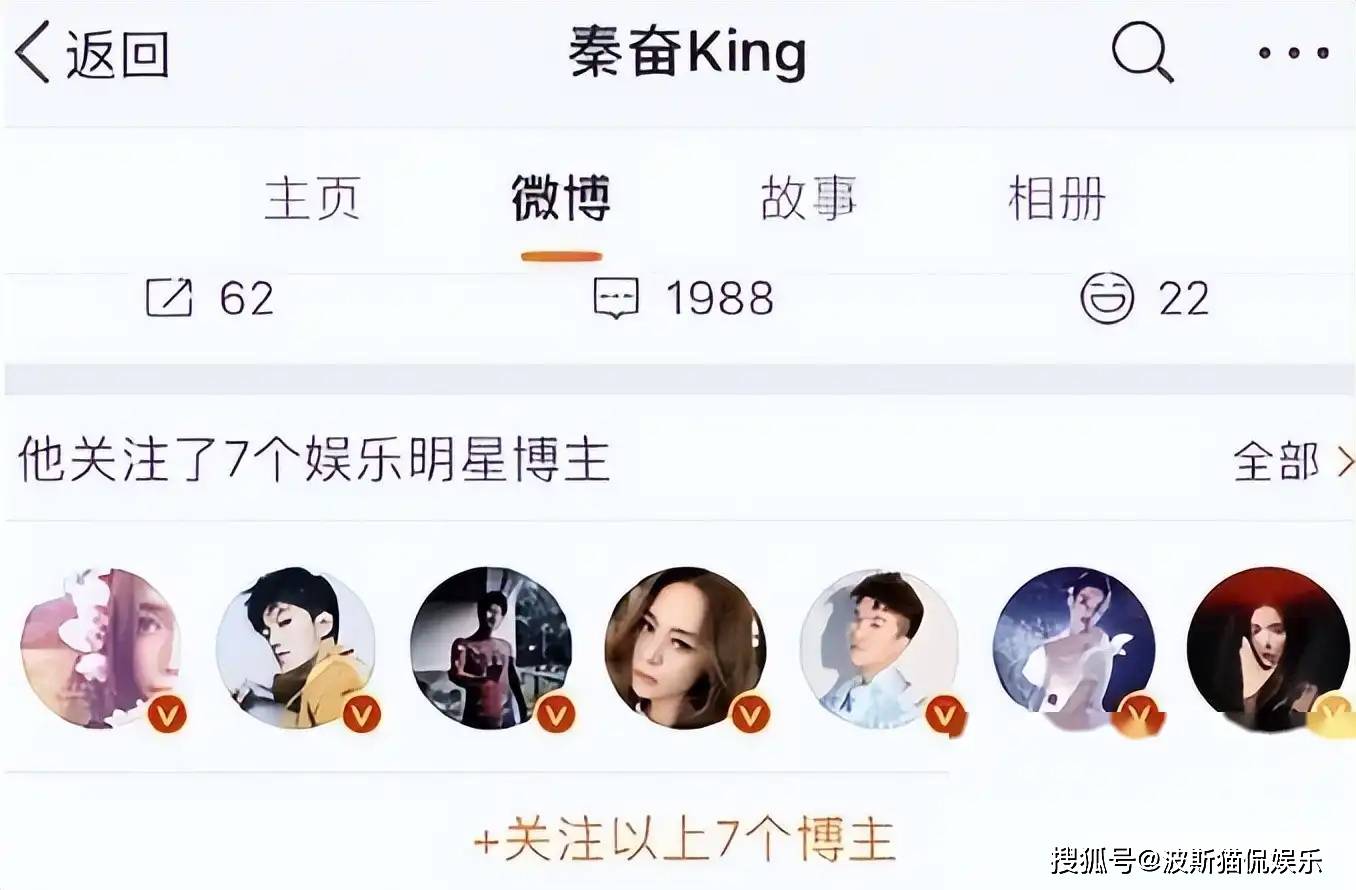Open the avatar of man in light blue shirt
Image resolution: width=1356 pixels, height=890 pixels.
(x=879, y=647)
